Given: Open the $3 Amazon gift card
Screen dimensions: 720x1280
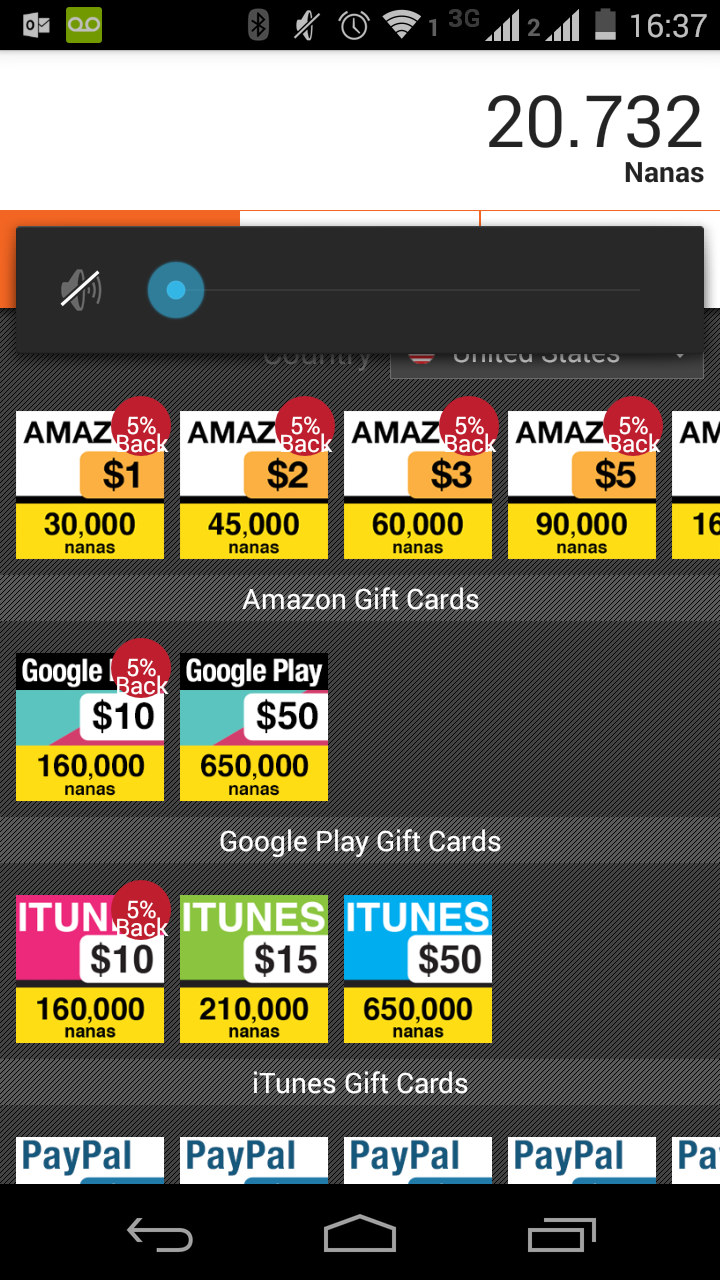Looking at the screenshot, I should pos(418,485).
